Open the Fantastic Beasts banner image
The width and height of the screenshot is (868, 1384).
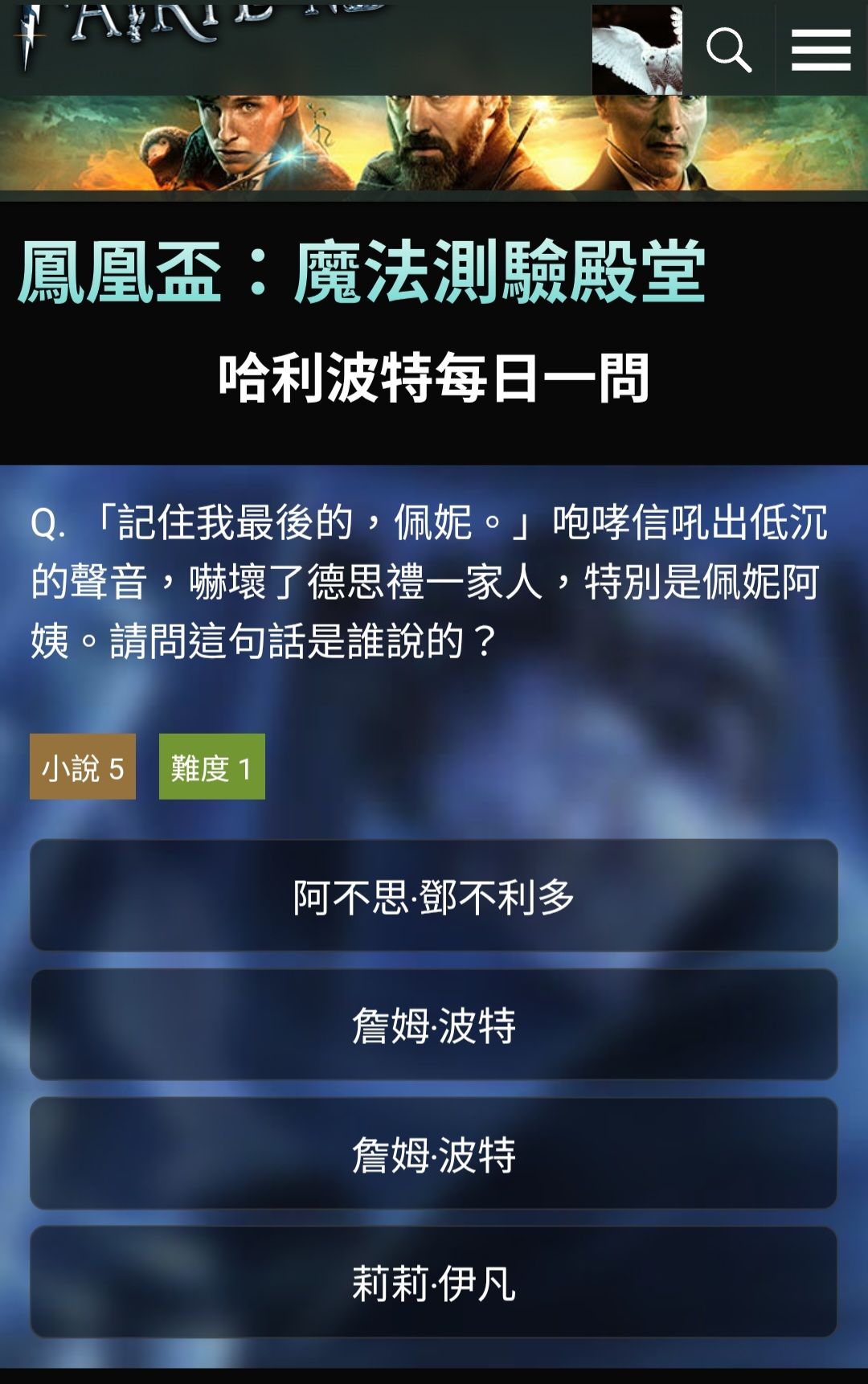click(434, 143)
